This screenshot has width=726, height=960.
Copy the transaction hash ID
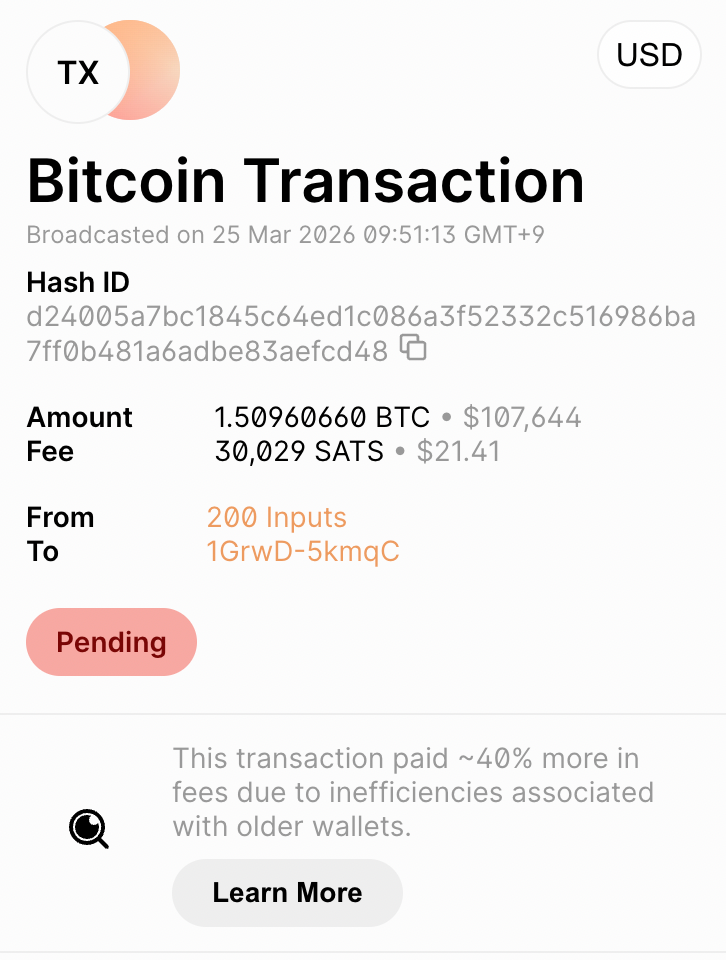[413, 349]
